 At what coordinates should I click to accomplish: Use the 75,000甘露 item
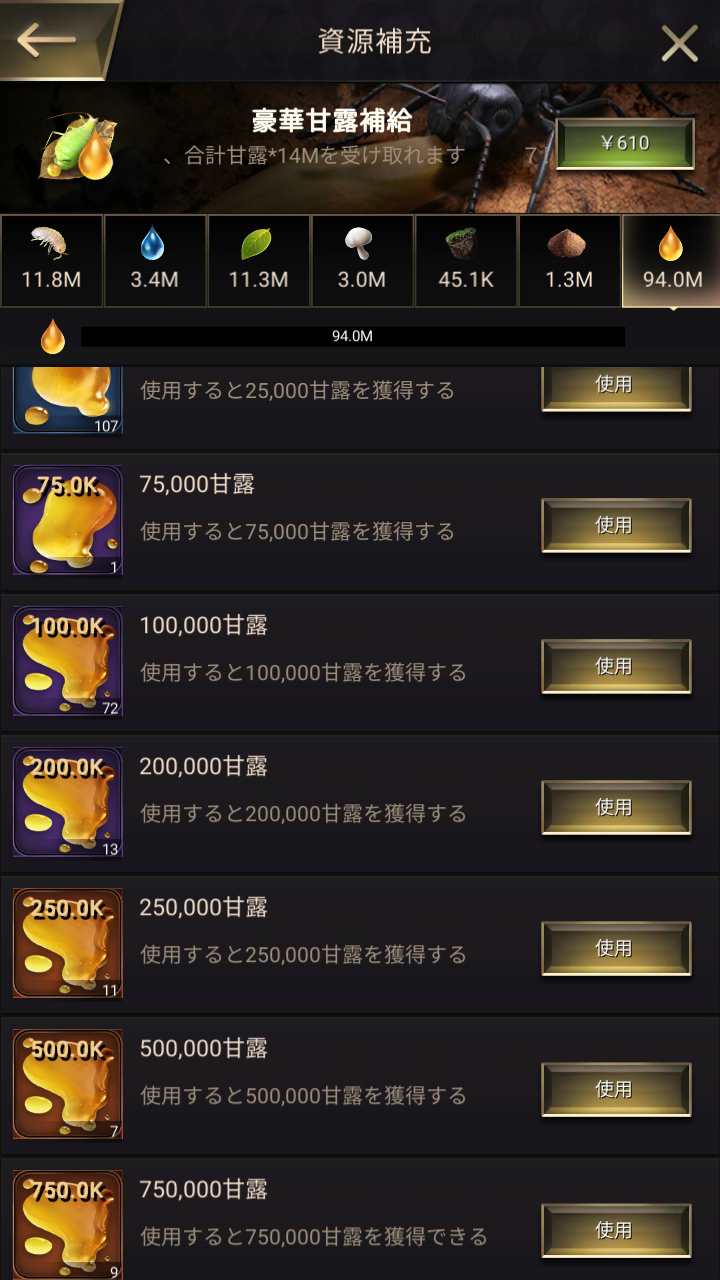[616, 525]
